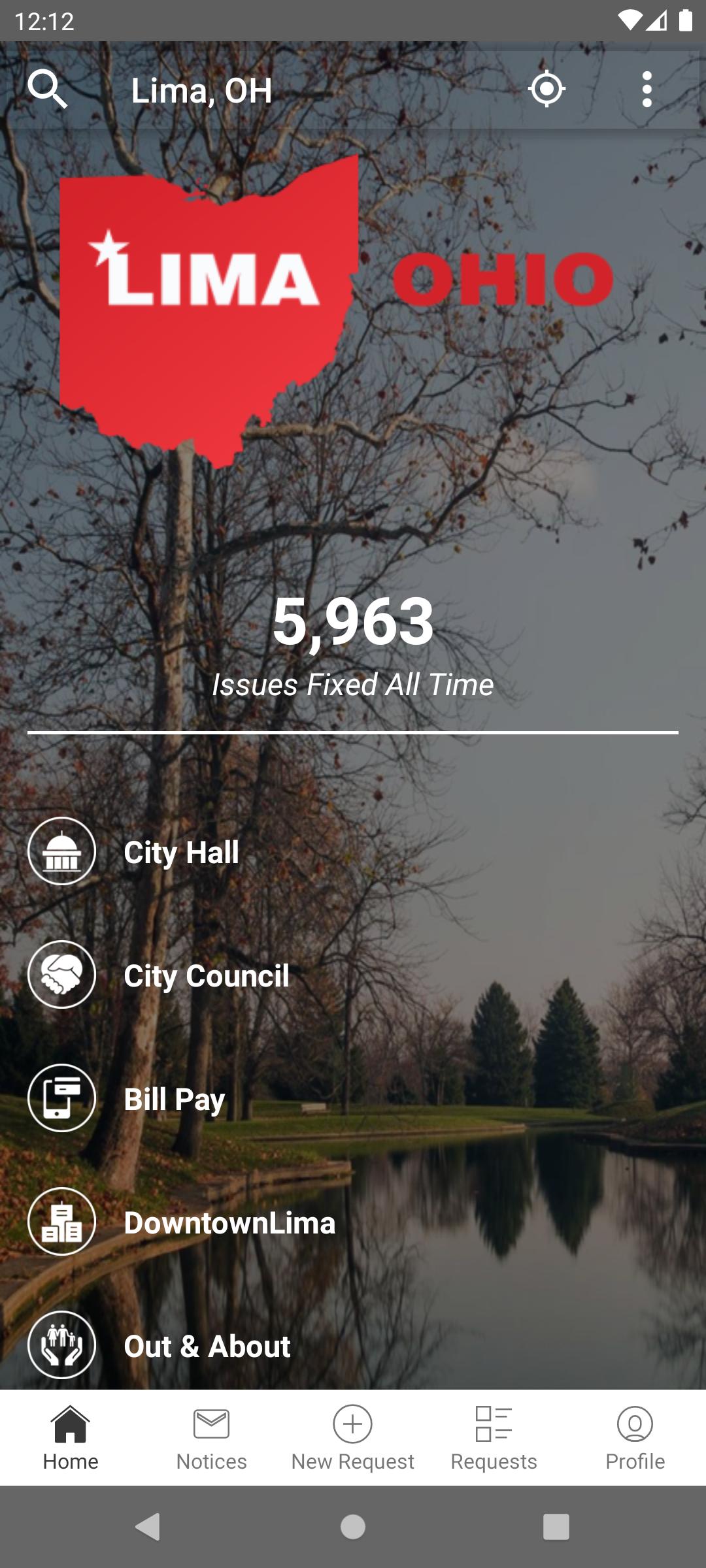
Task: Select Bill Pay
Action: 174,1099
